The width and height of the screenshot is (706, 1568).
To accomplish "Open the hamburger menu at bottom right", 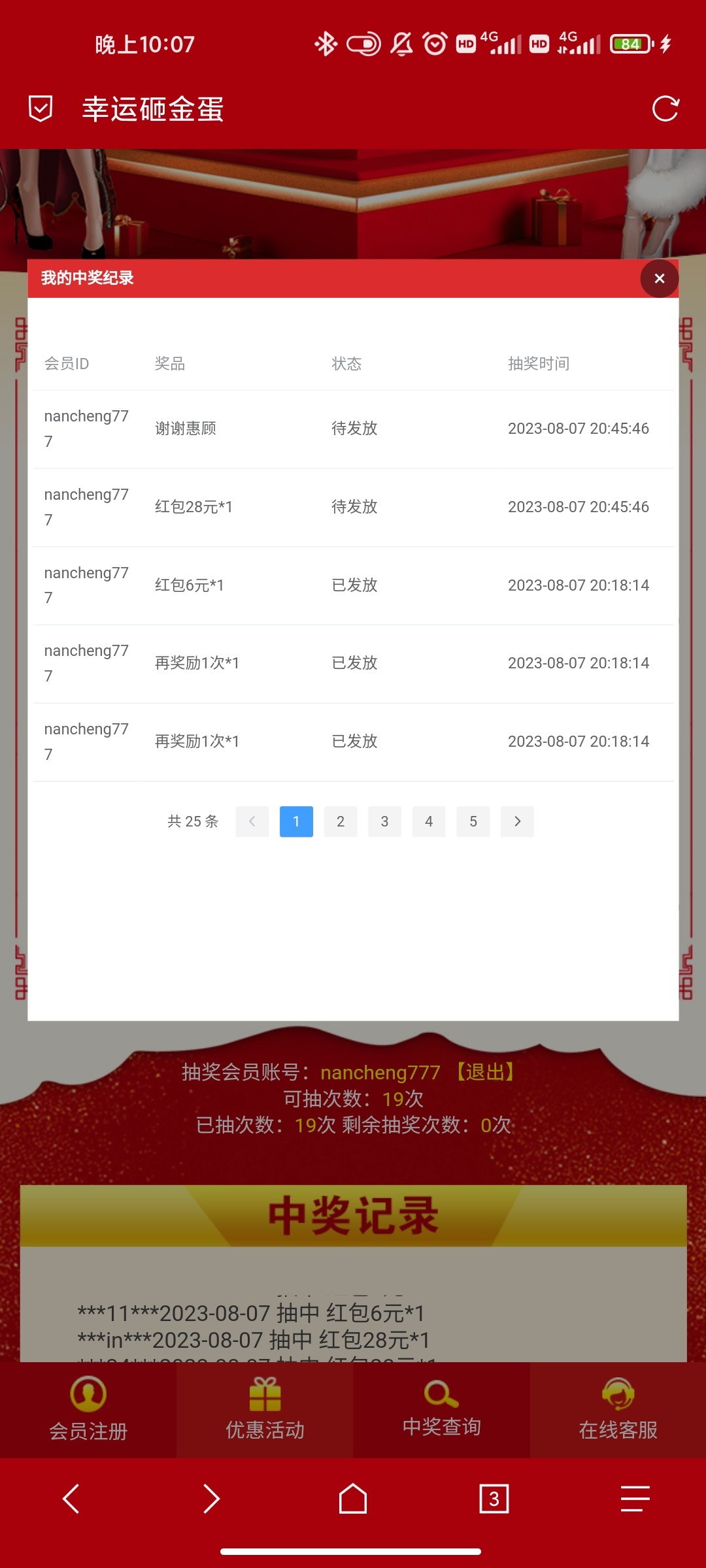I will (633, 1499).
